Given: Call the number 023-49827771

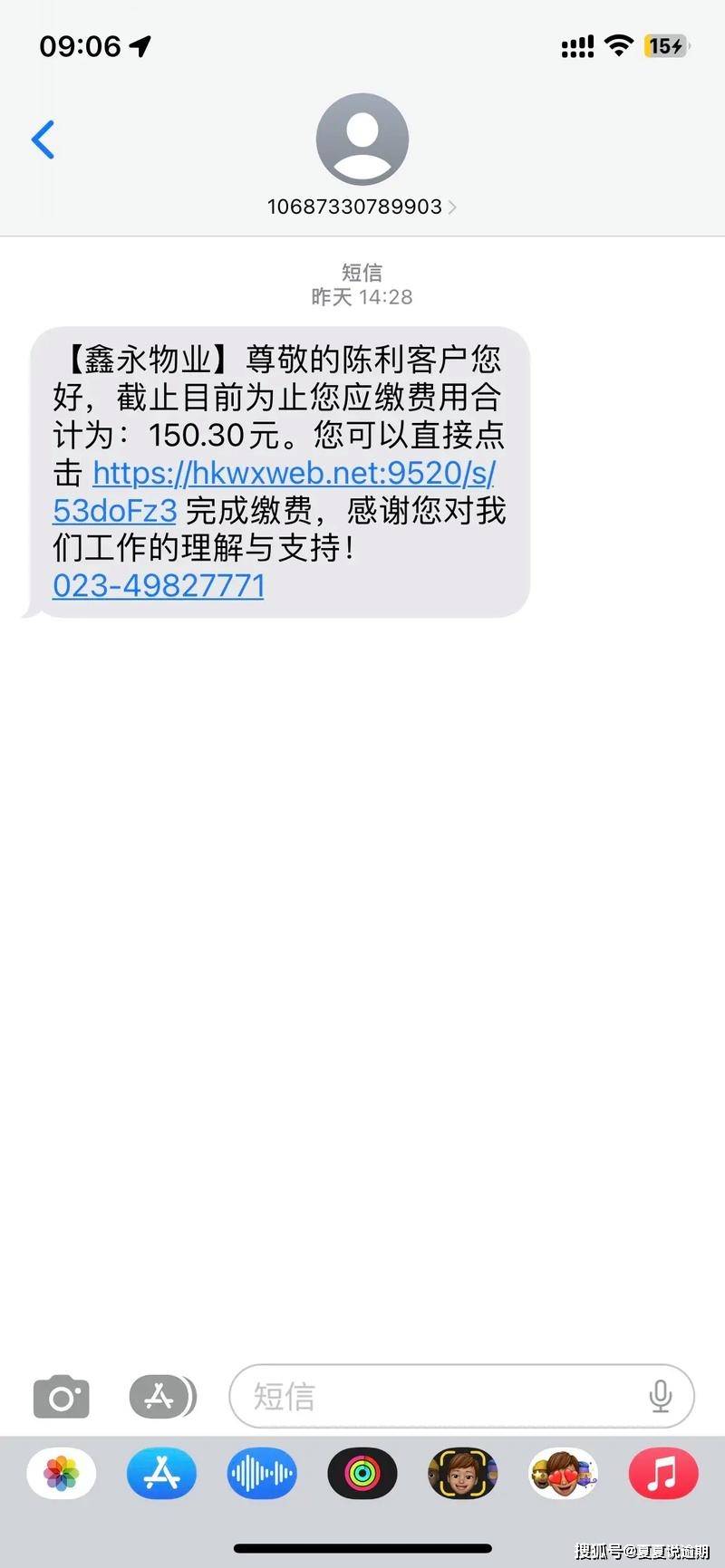Looking at the screenshot, I should click(159, 586).
